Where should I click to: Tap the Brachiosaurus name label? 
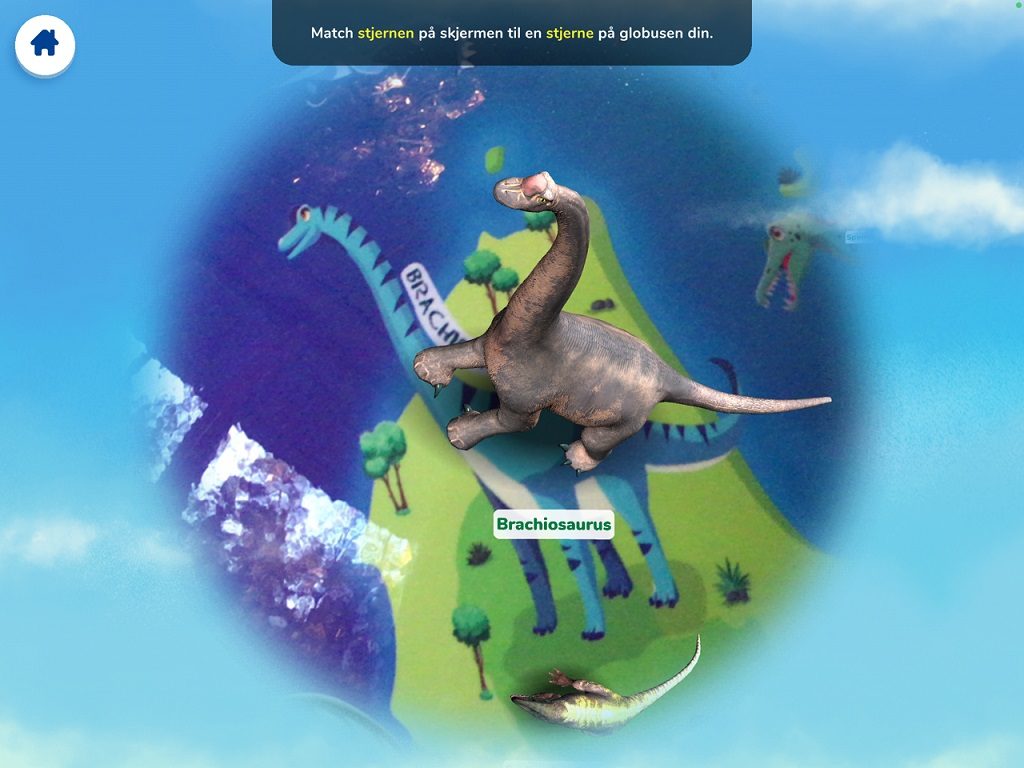[553, 524]
